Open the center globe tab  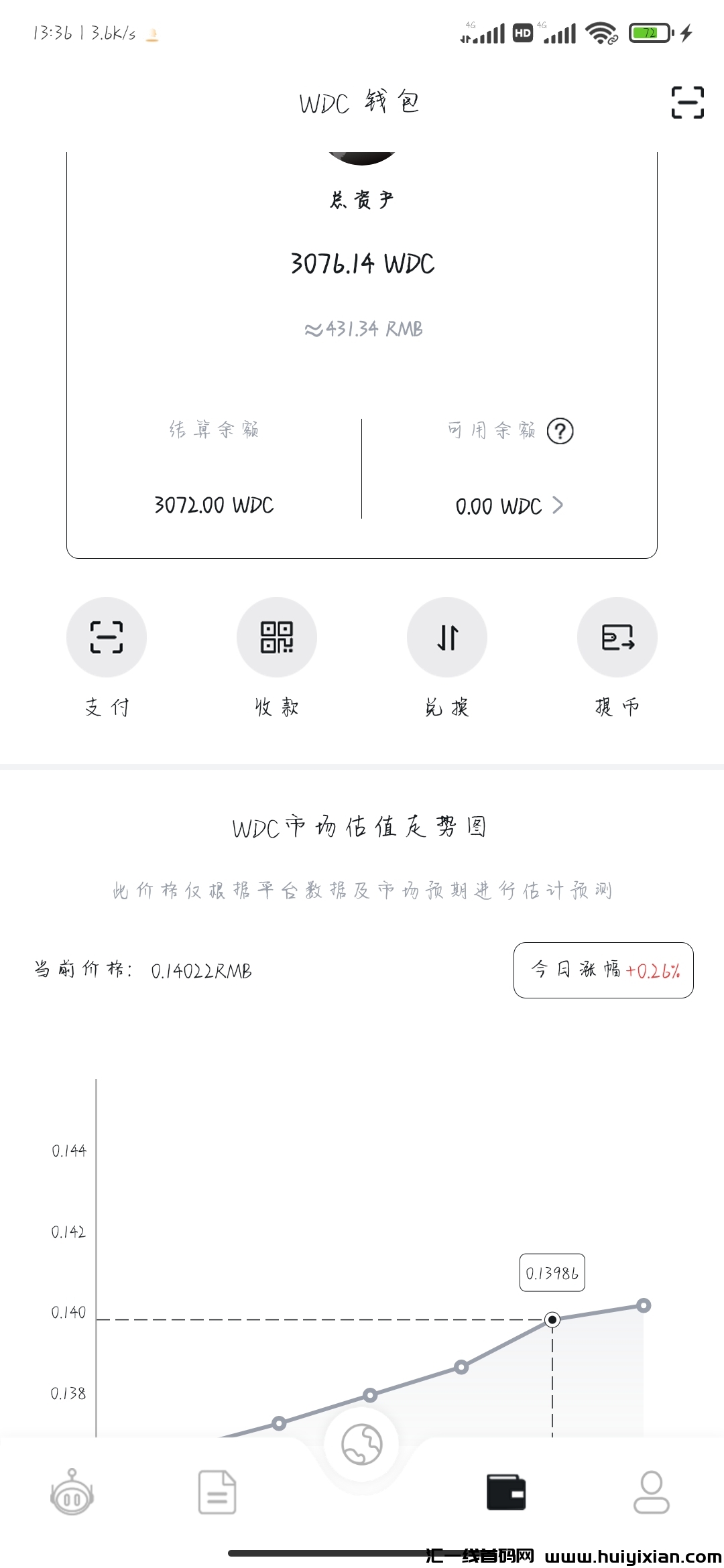[362, 1444]
